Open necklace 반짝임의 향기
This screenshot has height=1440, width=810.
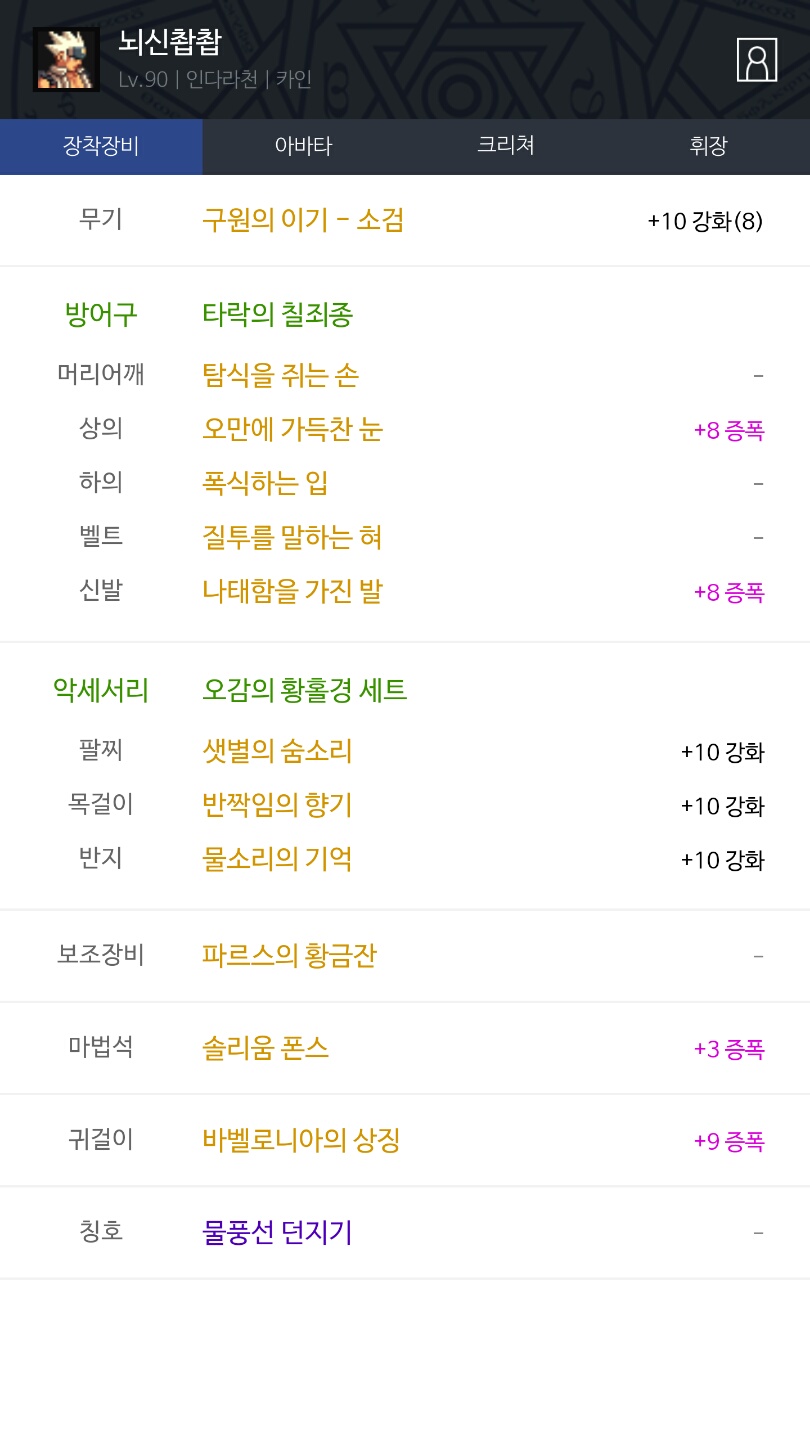(x=277, y=805)
